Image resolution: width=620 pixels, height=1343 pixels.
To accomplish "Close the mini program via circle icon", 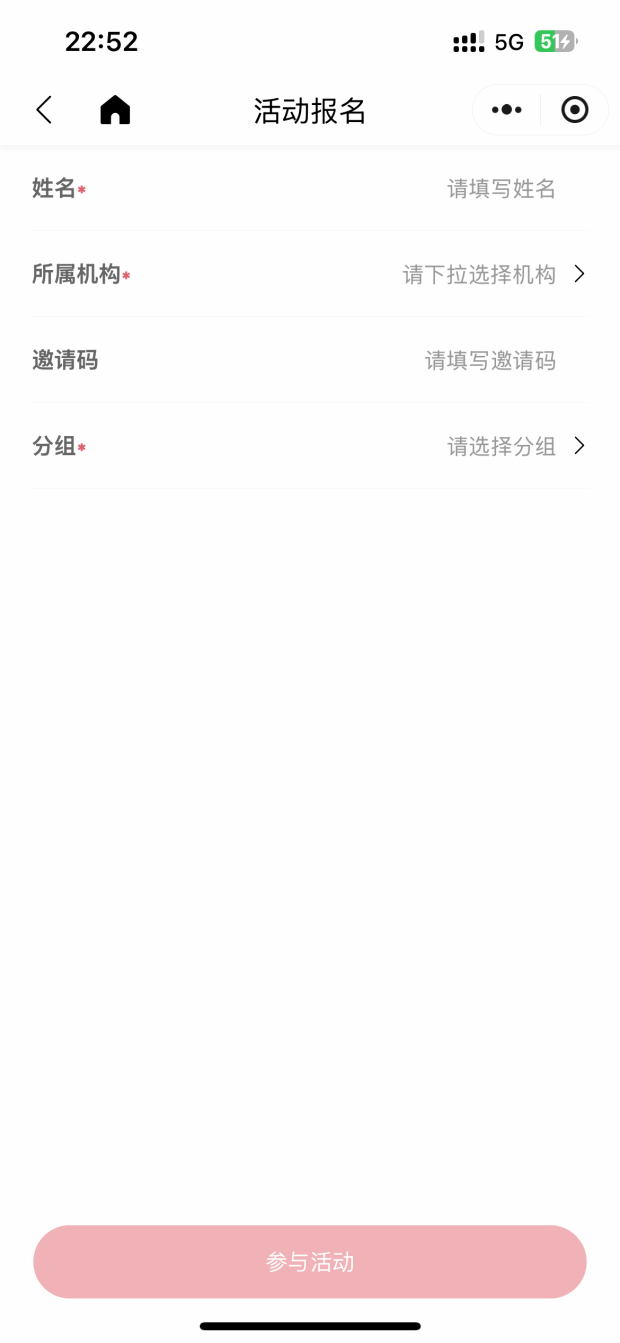I will click(575, 110).
